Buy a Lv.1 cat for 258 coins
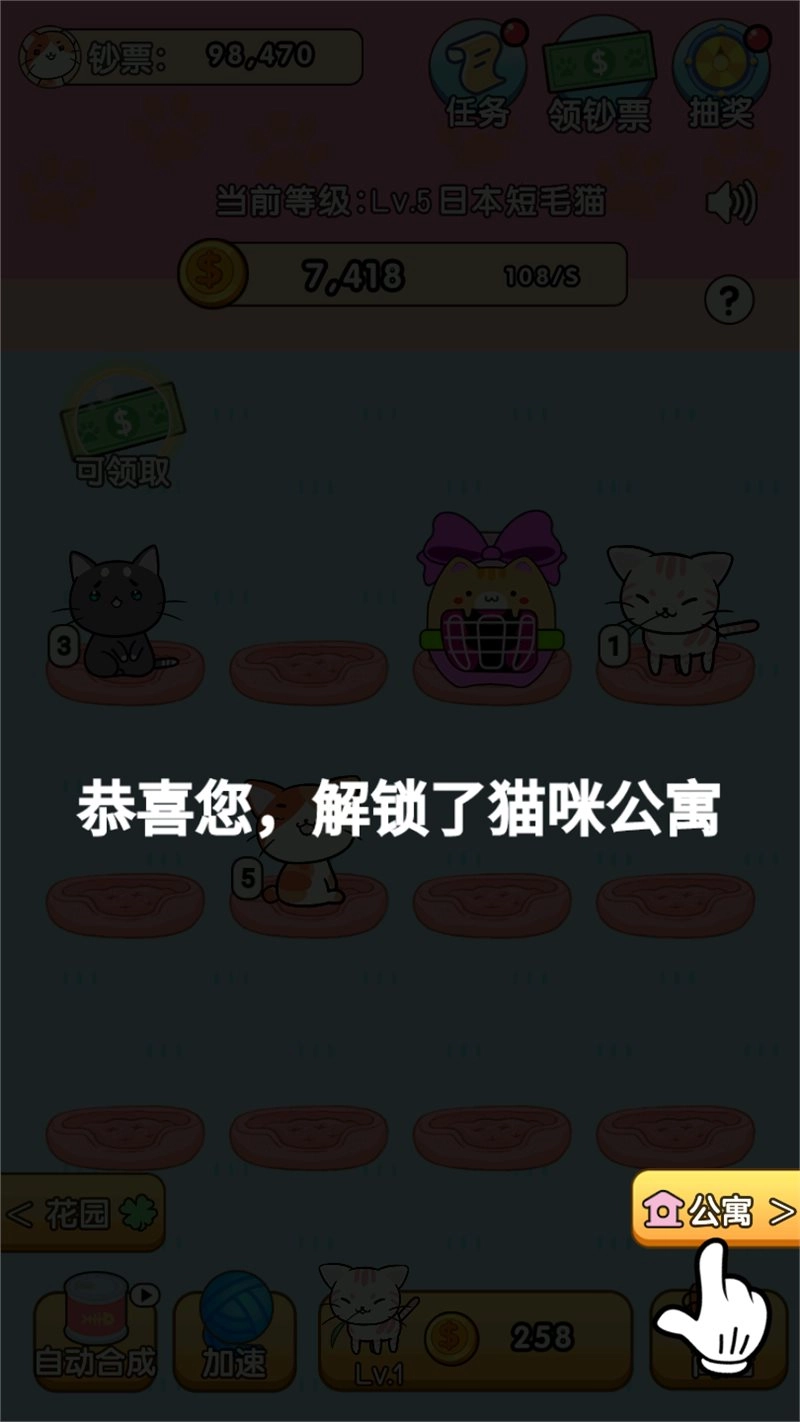Viewport: 800px width, 1422px height. 475,1338
